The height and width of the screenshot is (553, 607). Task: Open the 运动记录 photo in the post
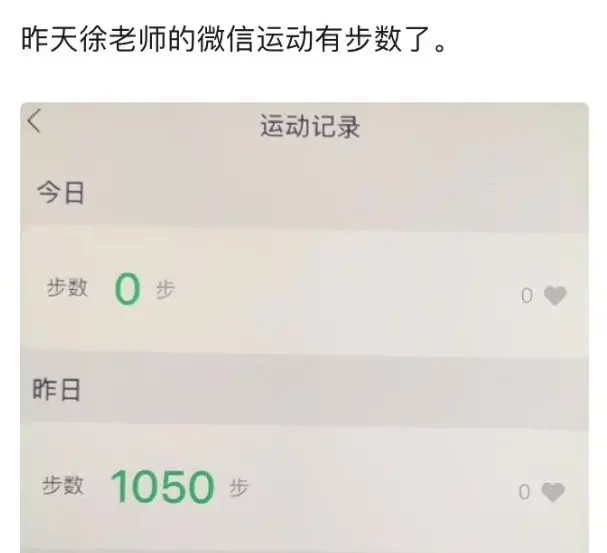coord(304,330)
